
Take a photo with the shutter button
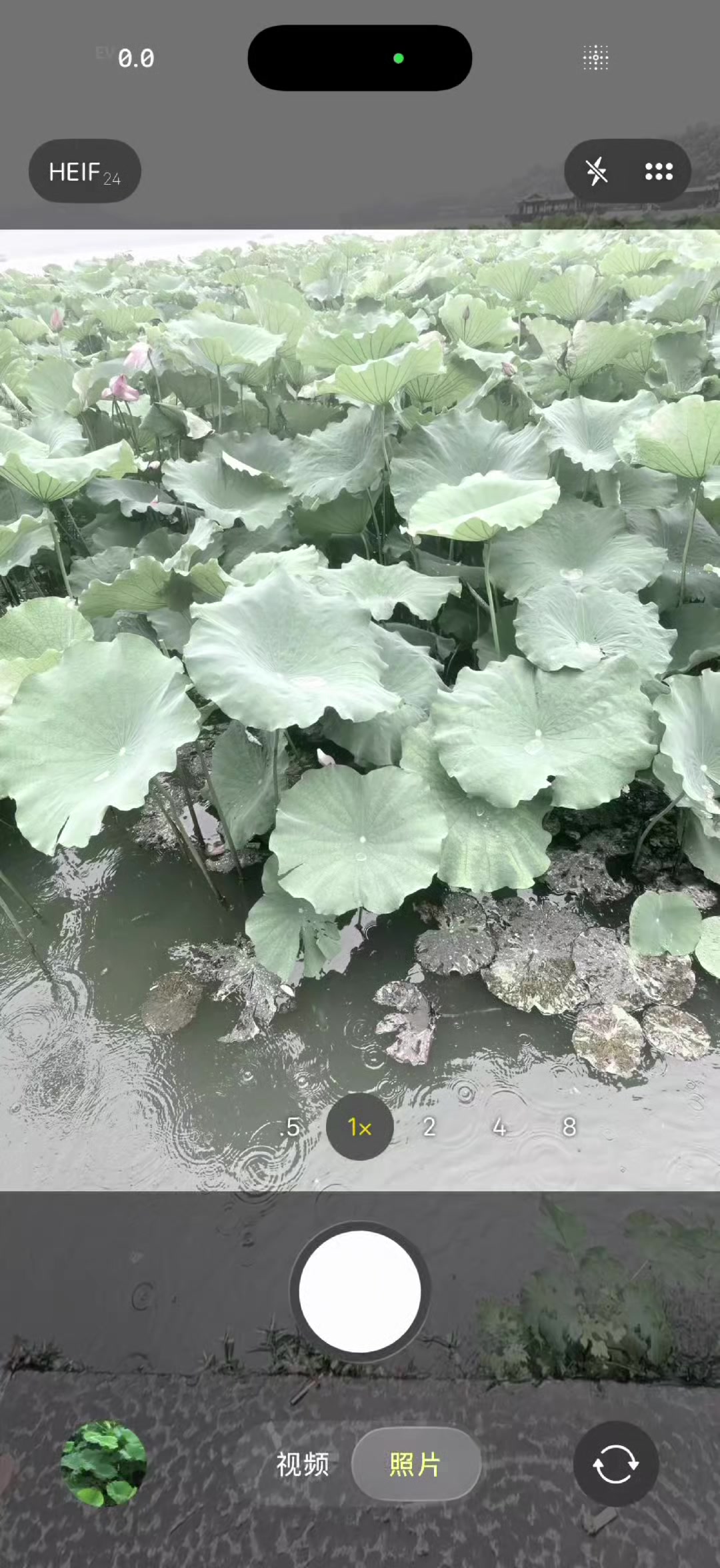pyautogui.click(x=360, y=1291)
